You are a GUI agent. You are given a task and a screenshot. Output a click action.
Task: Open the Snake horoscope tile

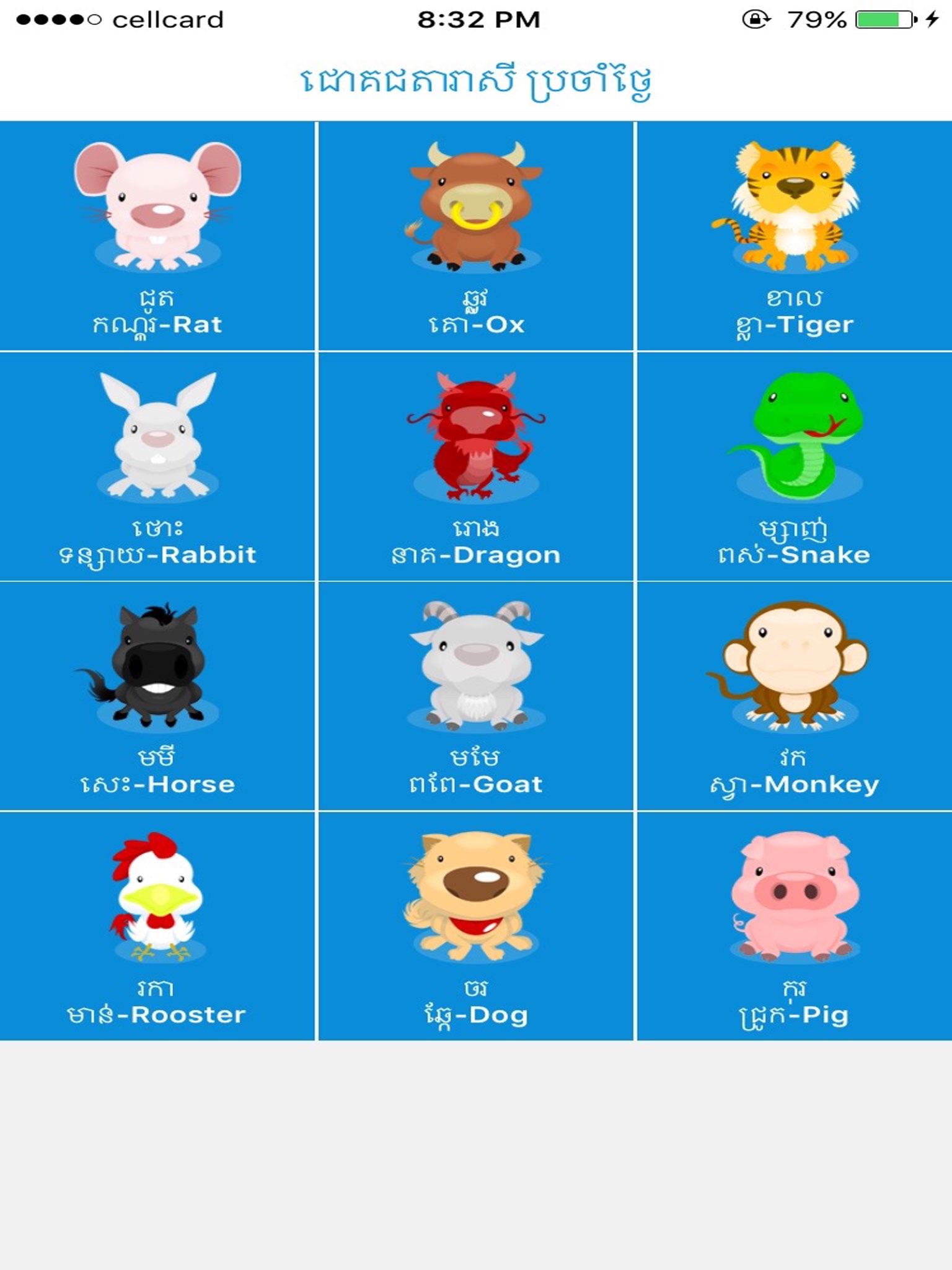(x=795, y=466)
